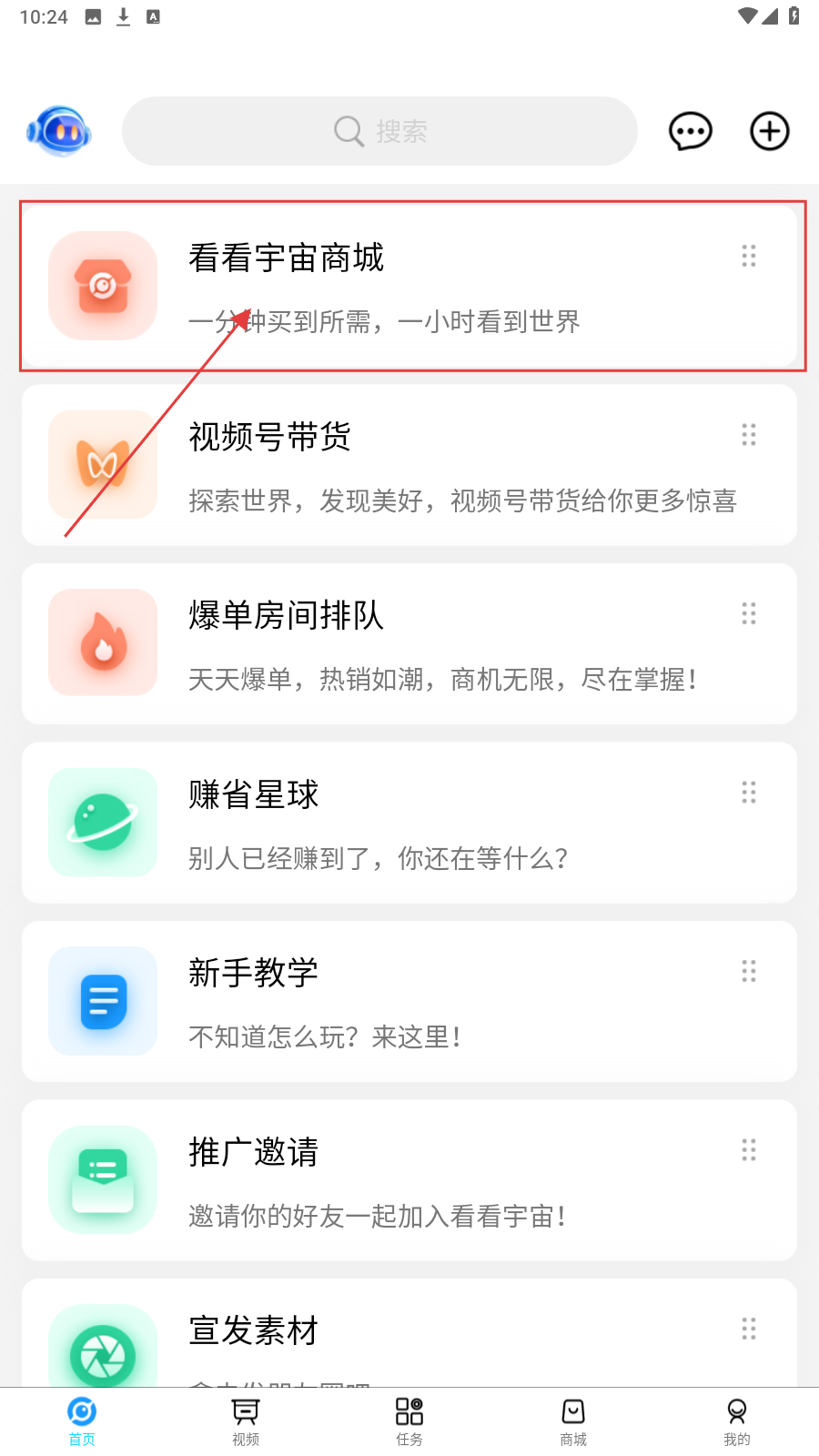Open 看看宇宙商城 entry
The width and height of the screenshot is (819, 1456).
(x=409, y=286)
